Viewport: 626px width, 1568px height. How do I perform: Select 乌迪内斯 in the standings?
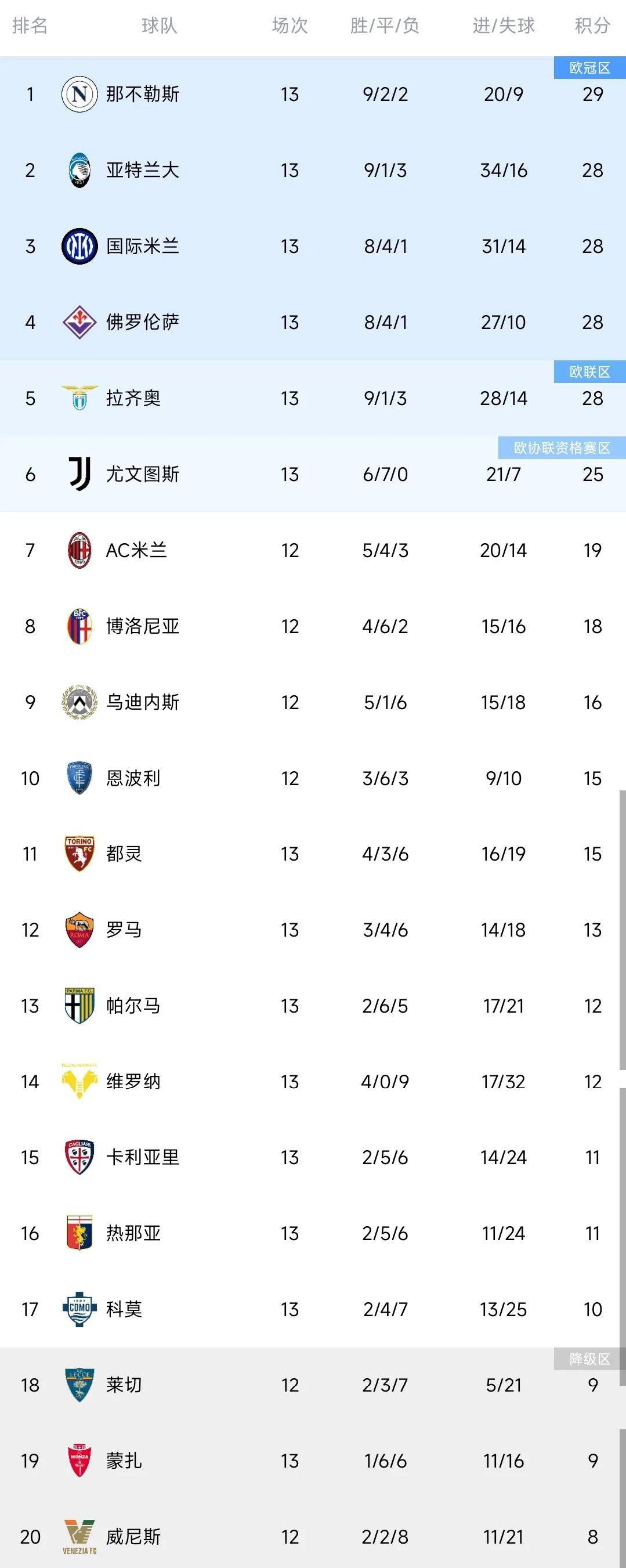[x=142, y=702]
